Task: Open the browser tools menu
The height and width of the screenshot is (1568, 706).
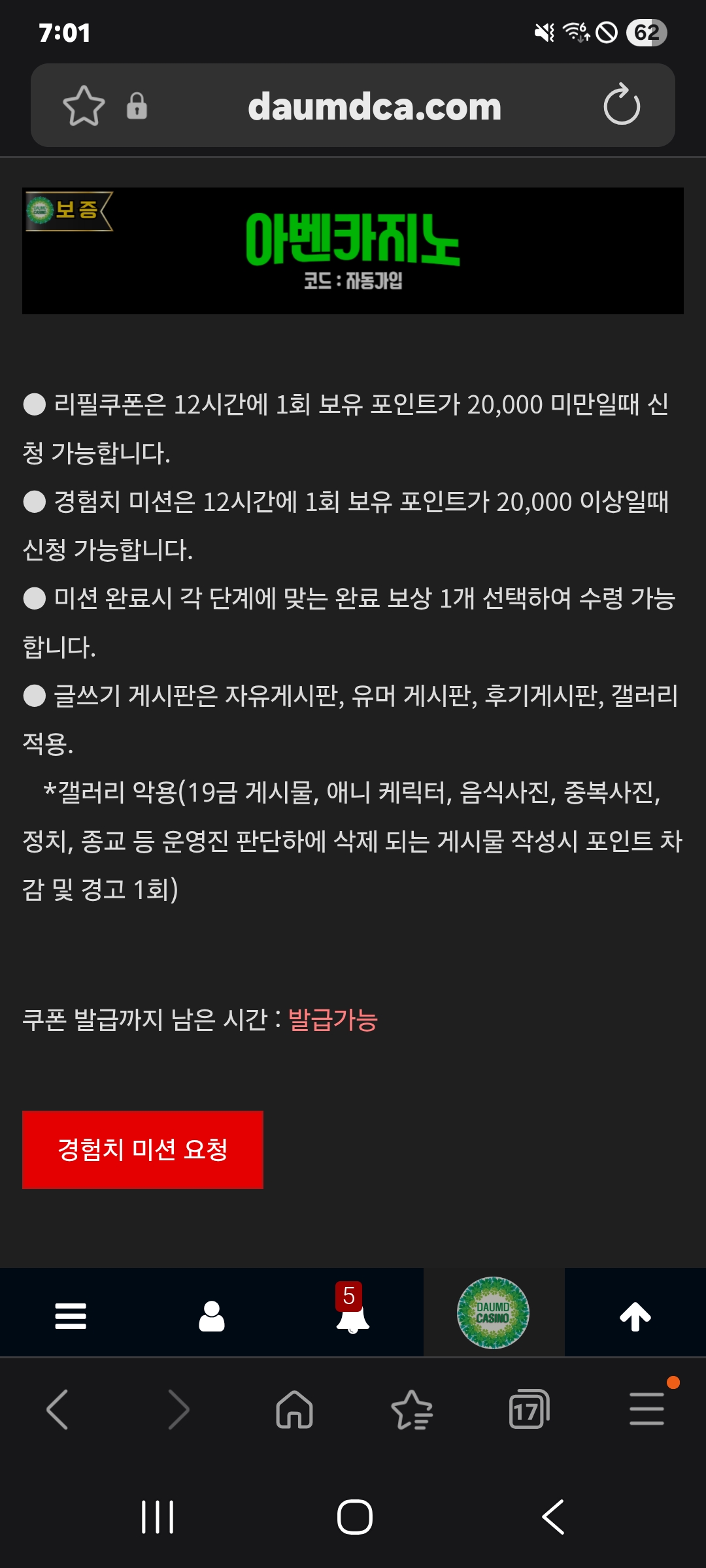Action: click(x=647, y=1408)
